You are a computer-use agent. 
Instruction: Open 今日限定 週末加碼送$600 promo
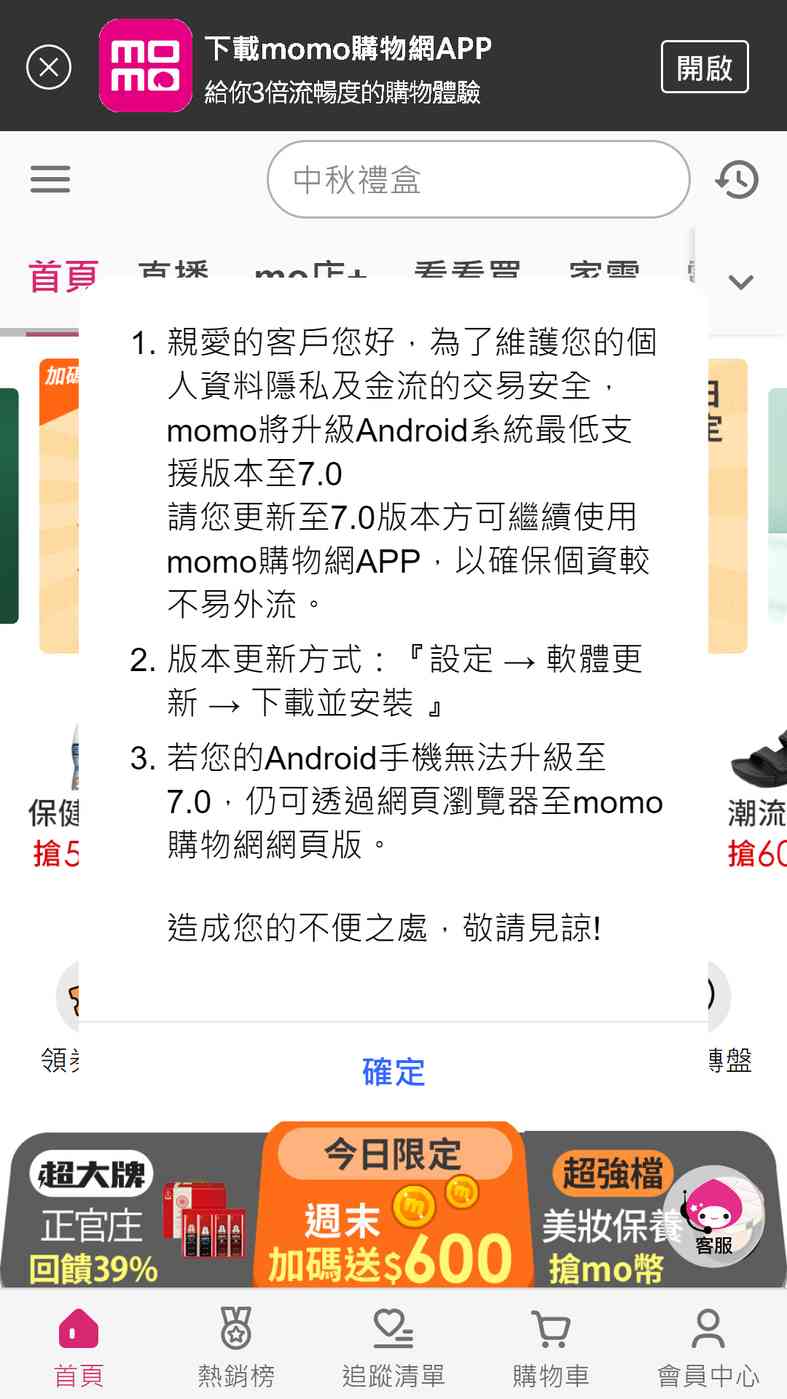[392, 1208]
